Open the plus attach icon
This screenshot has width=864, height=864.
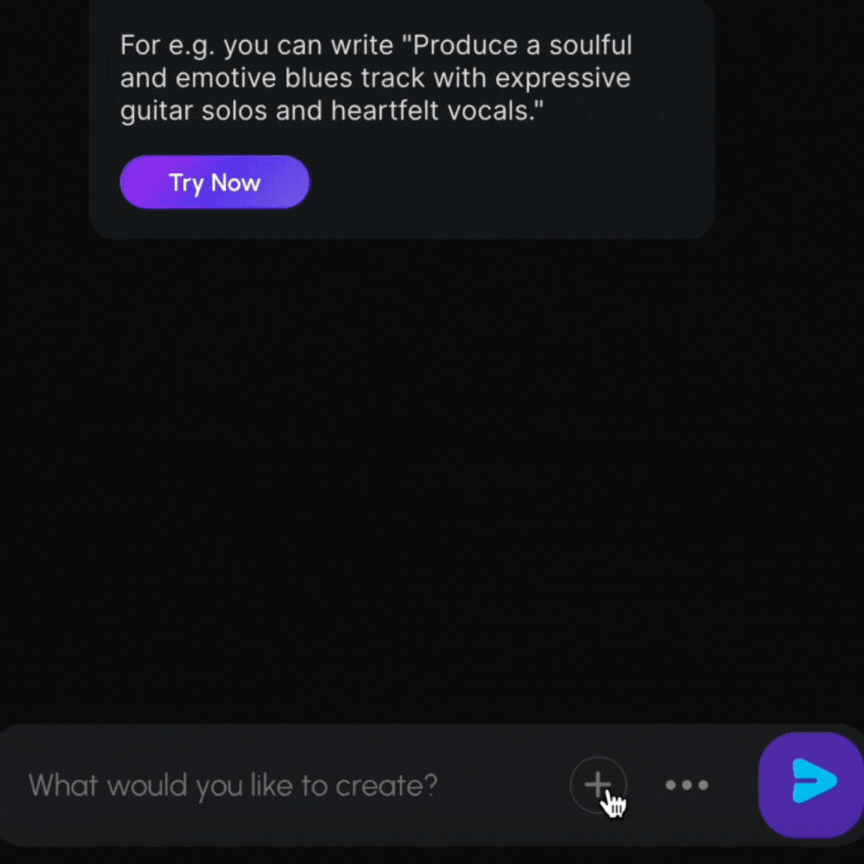598,785
